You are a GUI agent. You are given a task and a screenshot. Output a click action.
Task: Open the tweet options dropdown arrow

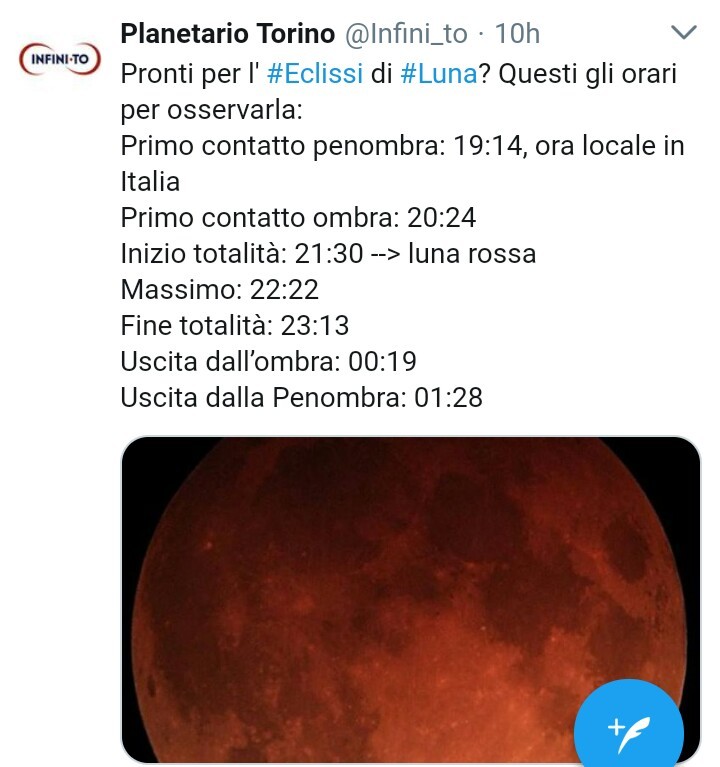click(683, 34)
